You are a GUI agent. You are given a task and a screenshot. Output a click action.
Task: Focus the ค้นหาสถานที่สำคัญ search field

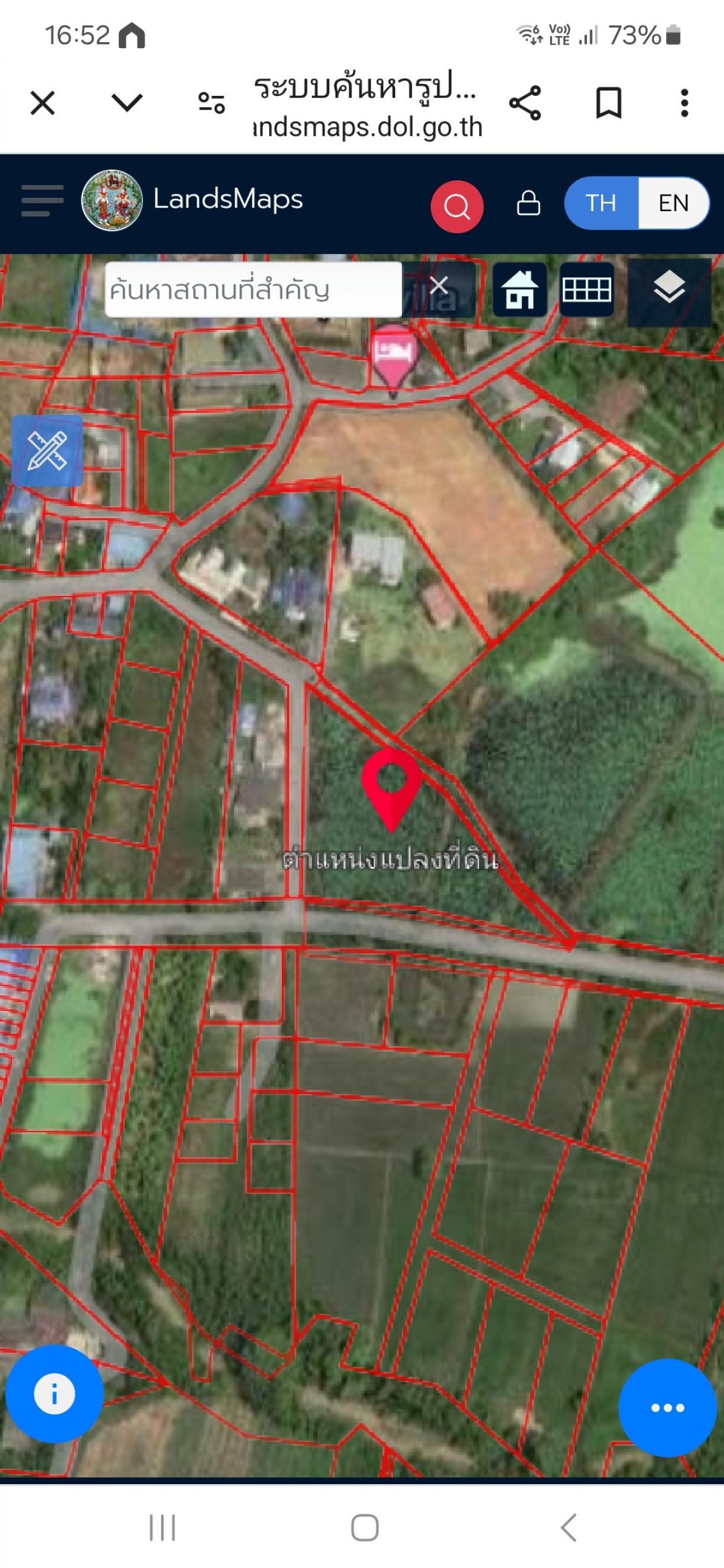pyautogui.click(x=253, y=289)
